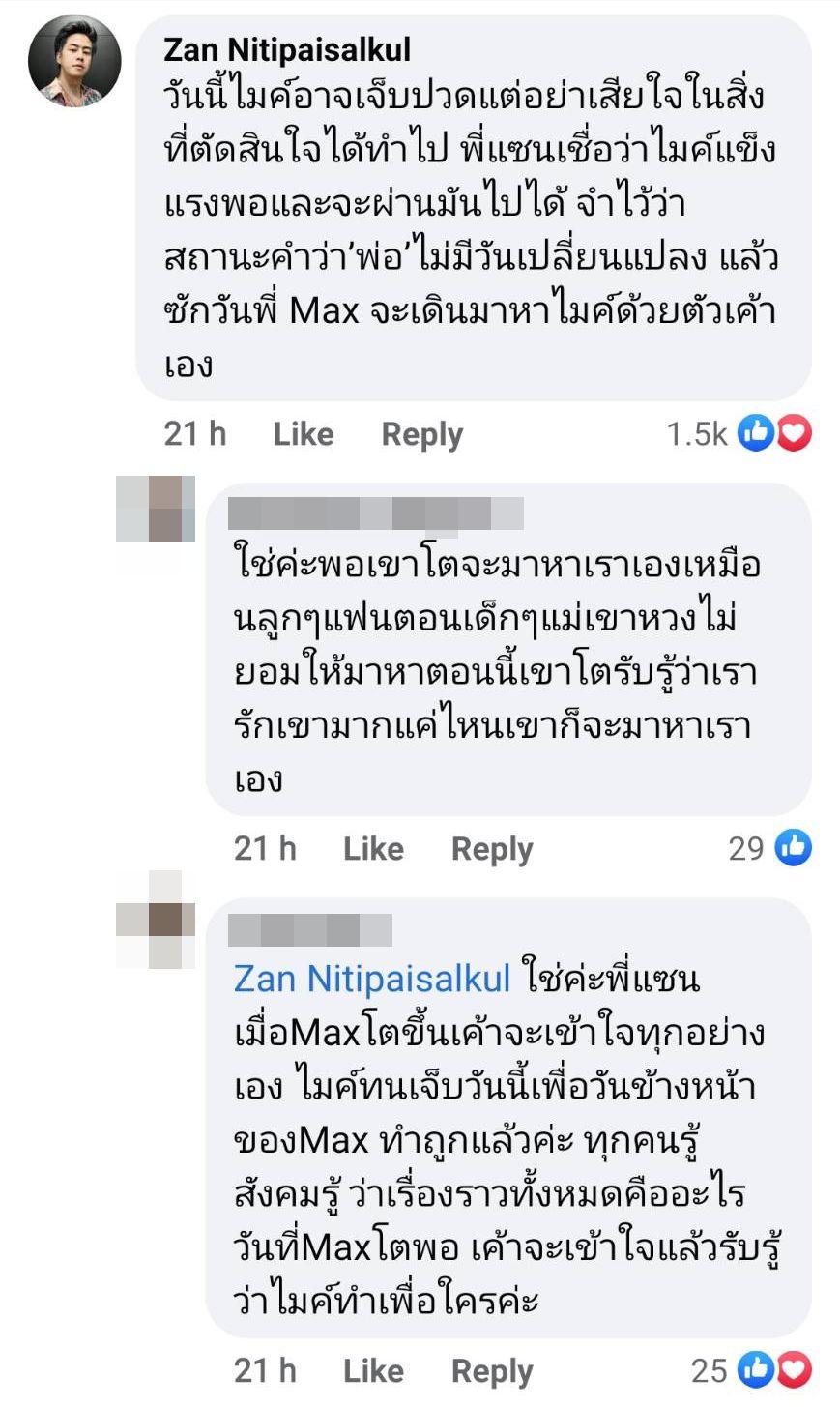This screenshot has width=840, height=1407.
Task: View reactions on the 1.5k comment
Action: coord(739,434)
